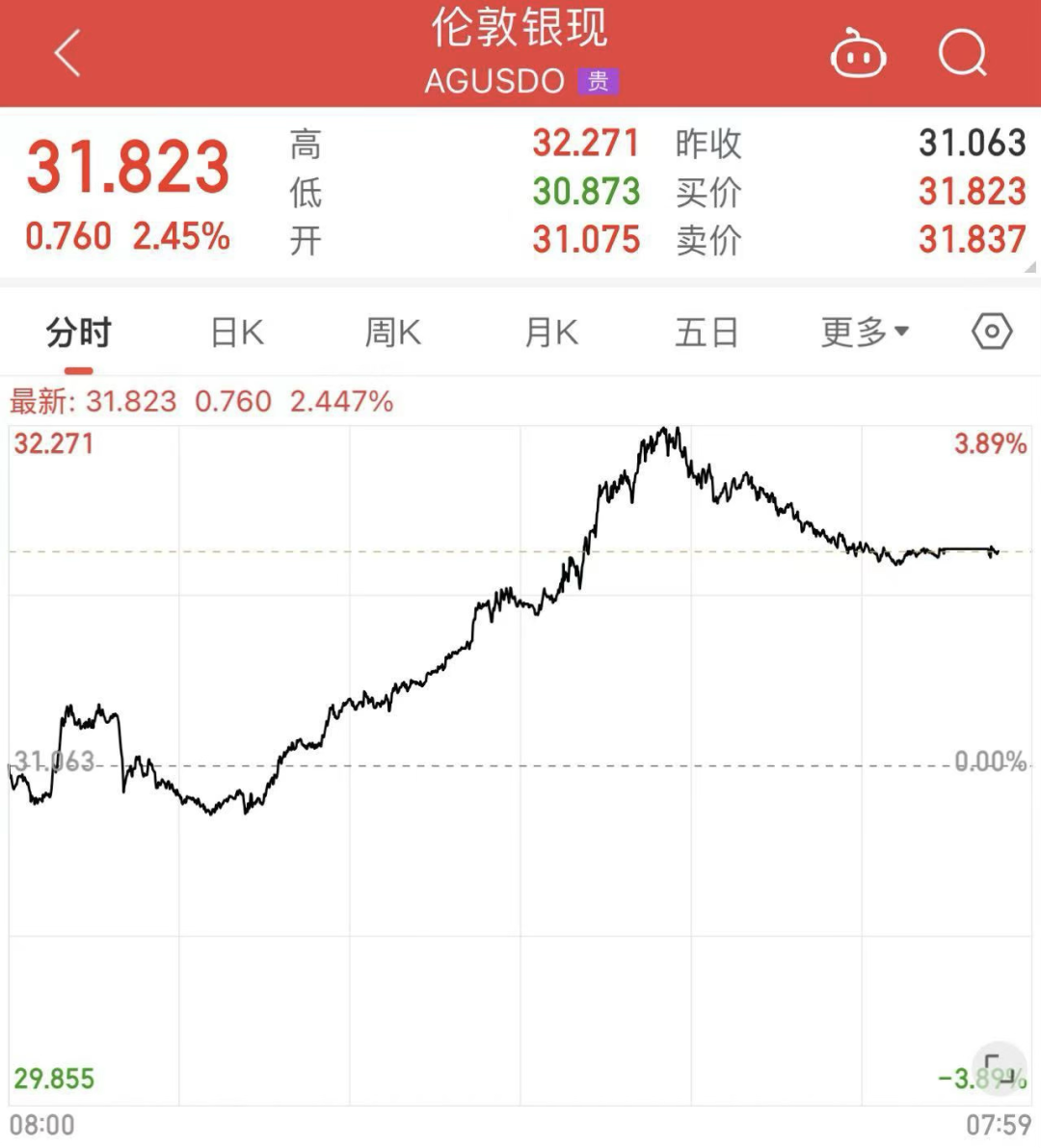Expand the 更多 dropdown
The width and height of the screenshot is (1041, 1148).
tap(865, 334)
